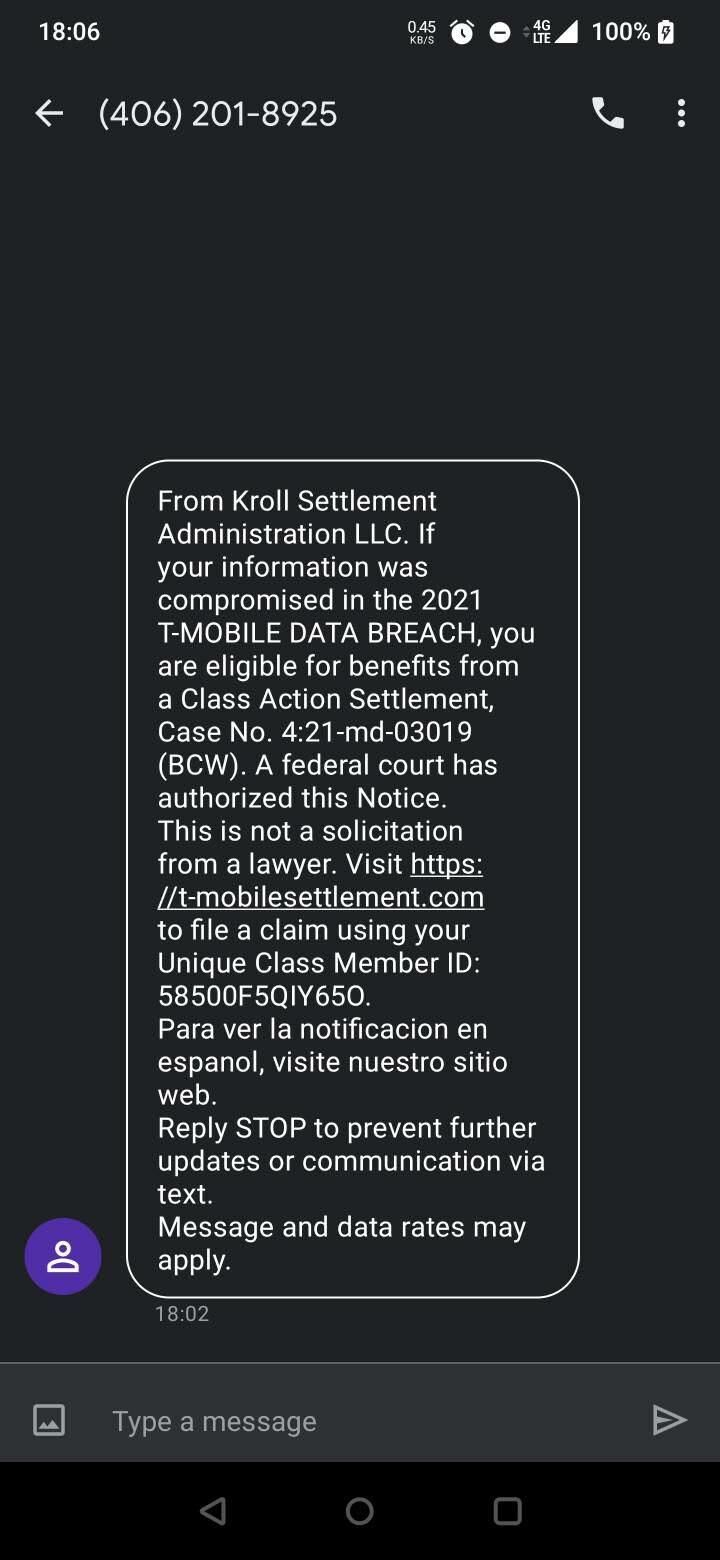Call (406) 201-8925 with phone icon
Viewport: 720px width, 1560px height.
(608, 113)
